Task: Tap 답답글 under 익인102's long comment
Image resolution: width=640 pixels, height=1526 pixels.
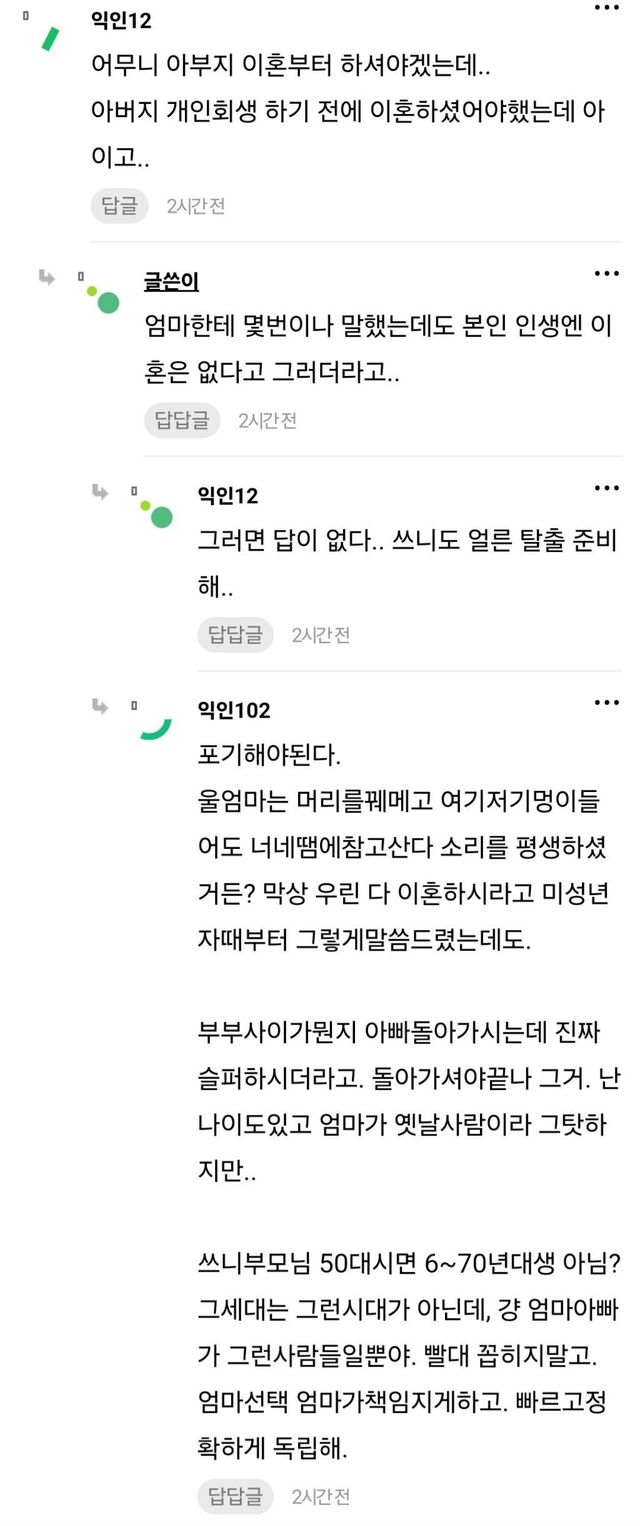Action: click(x=235, y=1497)
